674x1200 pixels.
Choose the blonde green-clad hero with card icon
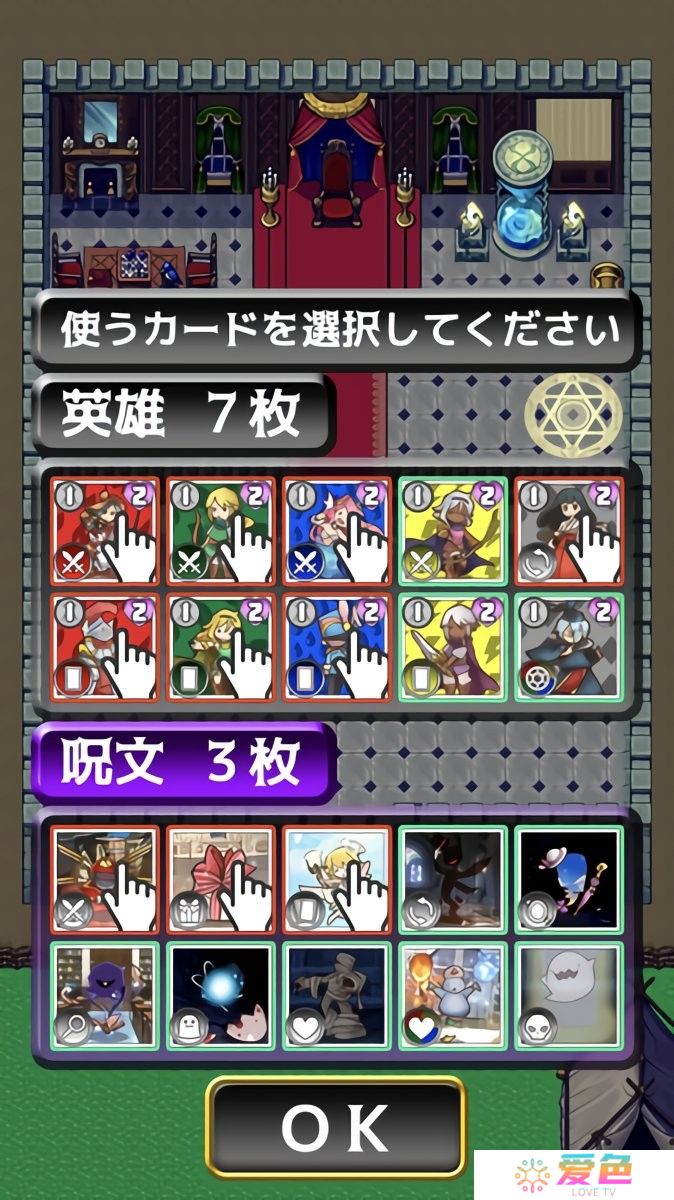pos(221,647)
